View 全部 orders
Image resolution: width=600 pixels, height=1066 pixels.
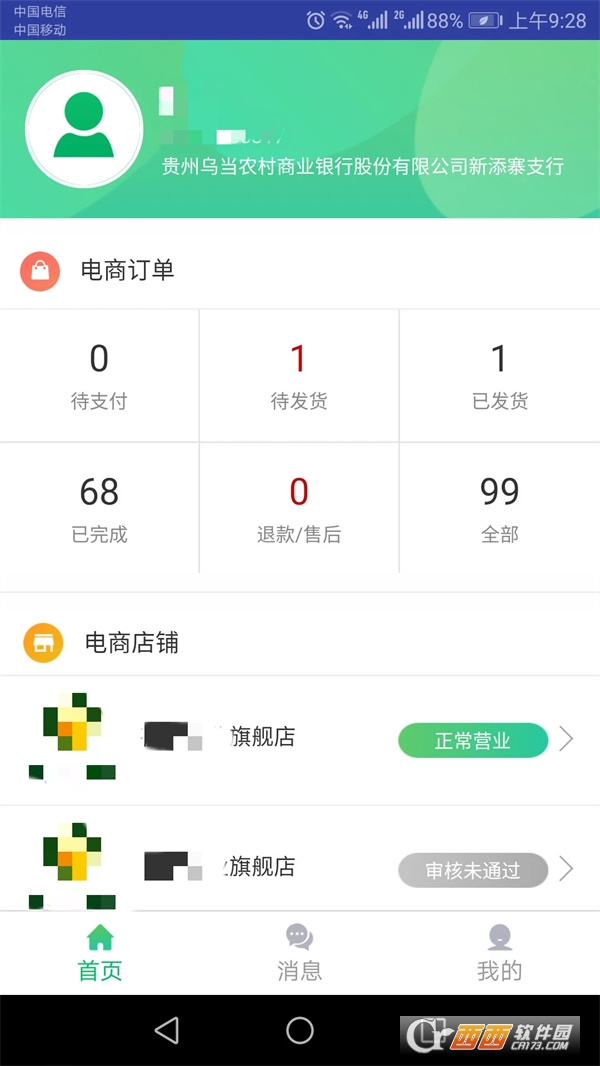[x=499, y=509]
